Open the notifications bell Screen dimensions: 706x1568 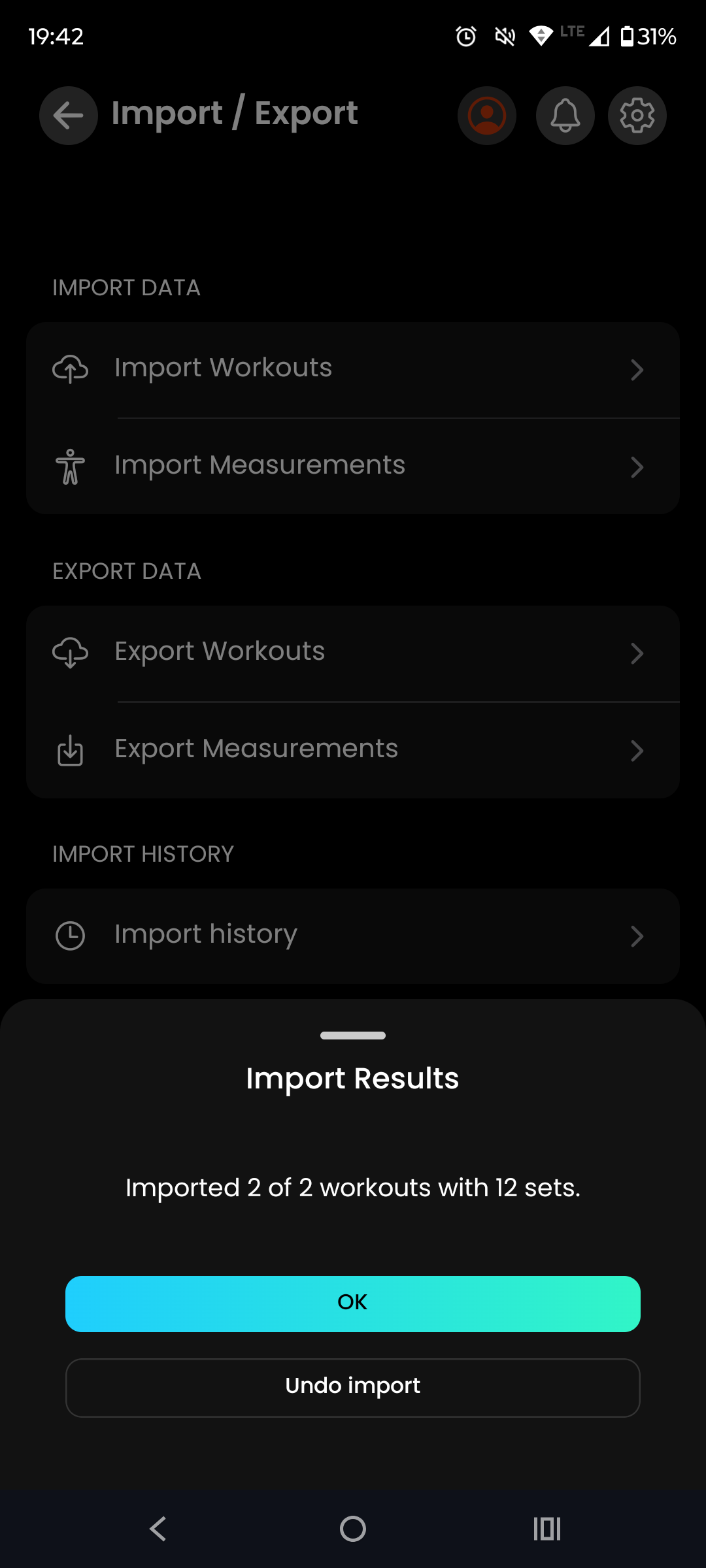tap(565, 116)
